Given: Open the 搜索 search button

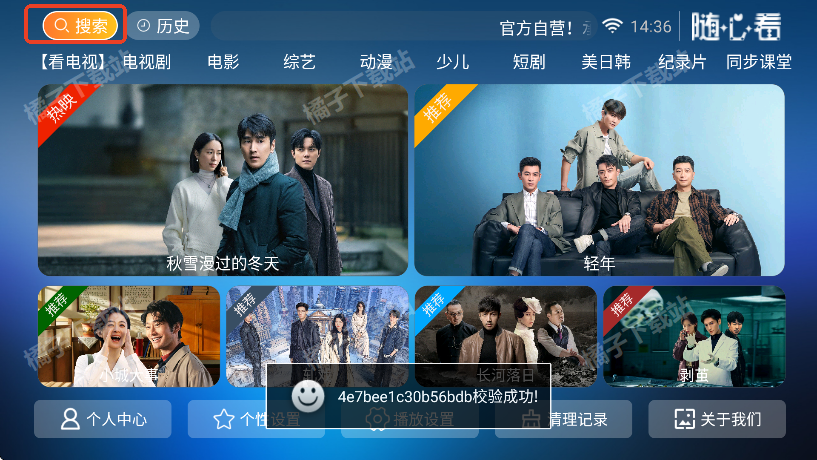Looking at the screenshot, I should 80,26.
